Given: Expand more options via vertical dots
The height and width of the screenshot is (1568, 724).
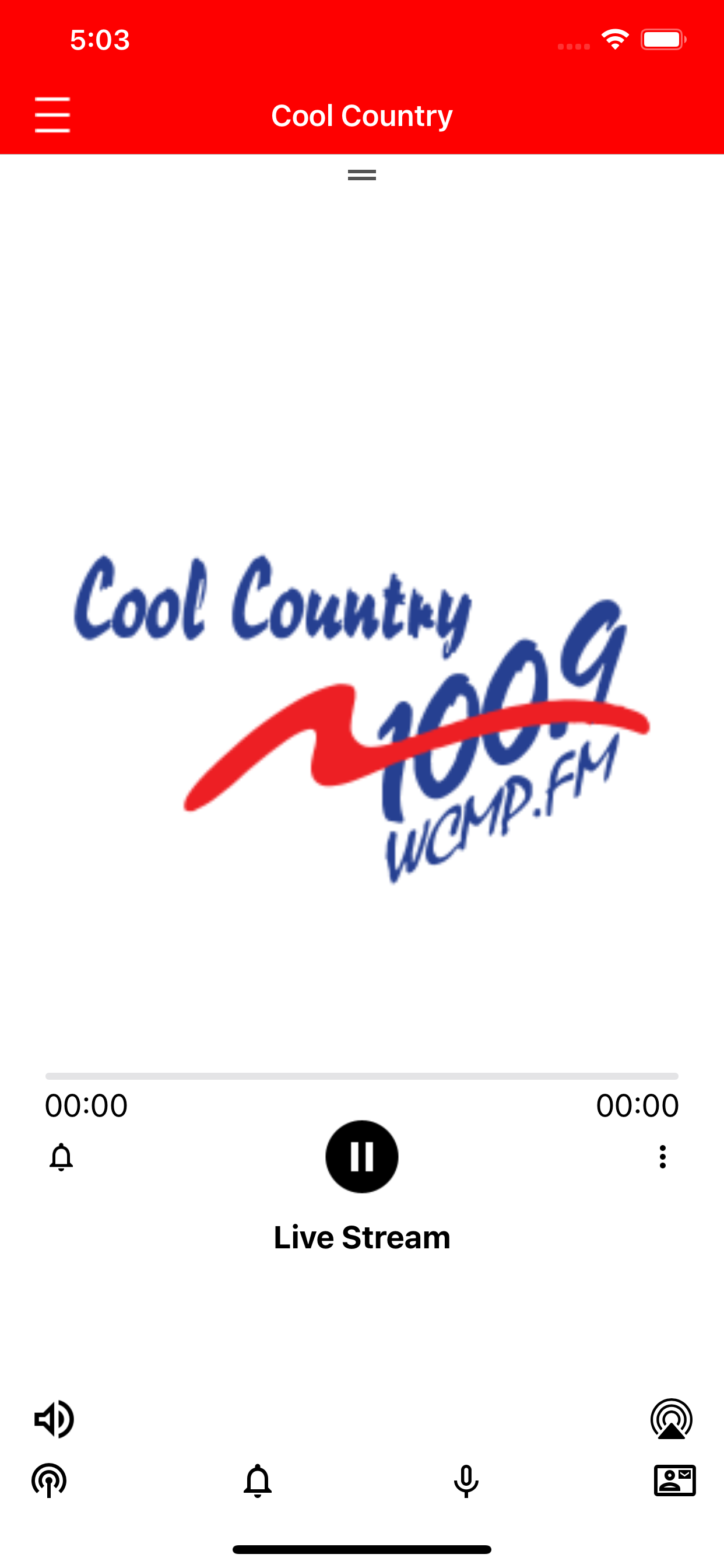Looking at the screenshot, I should pyautogui.click(x=663, y=1157).
